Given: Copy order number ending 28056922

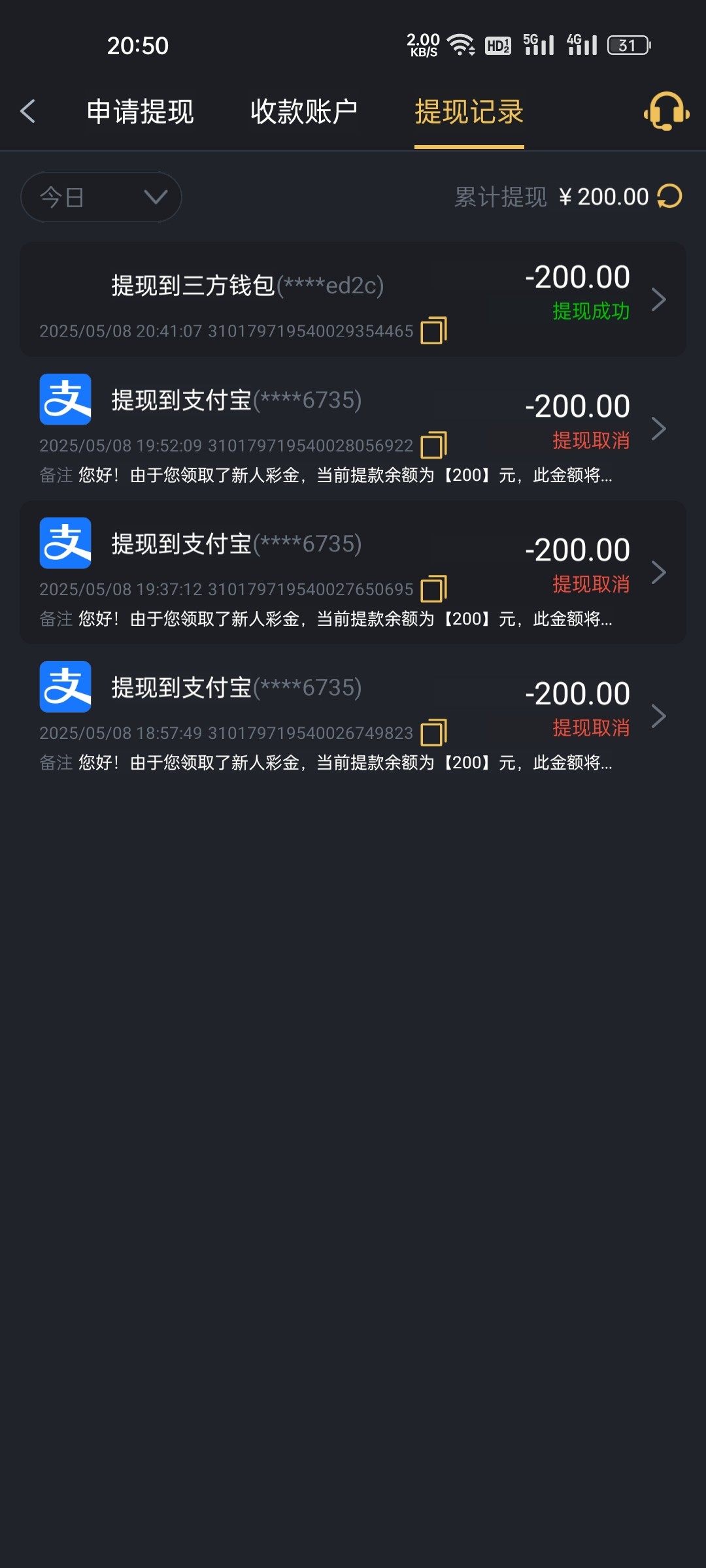Looking at the screenshot, I should 433,445.
